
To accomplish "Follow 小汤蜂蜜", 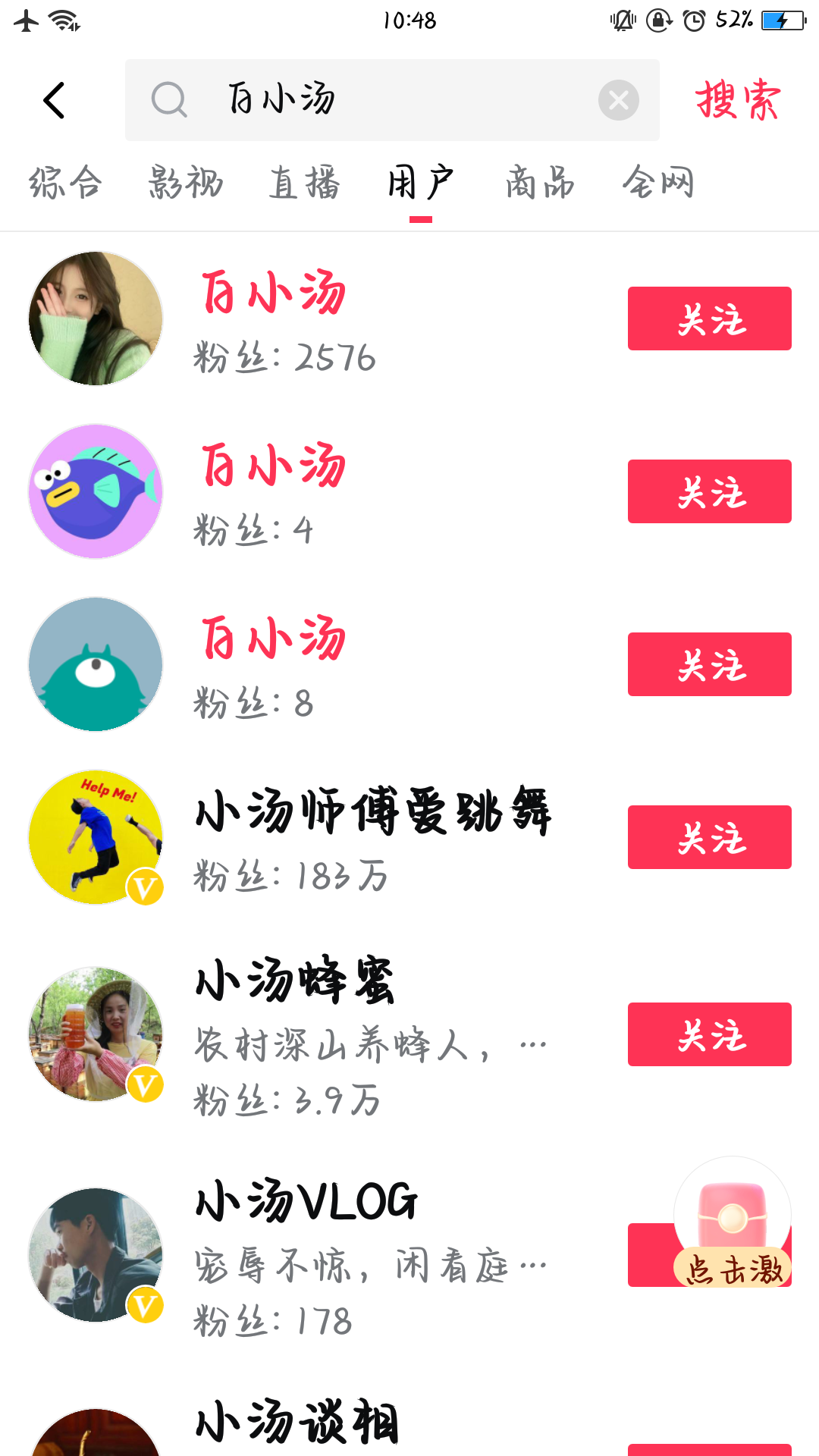I will point(709,1034).
